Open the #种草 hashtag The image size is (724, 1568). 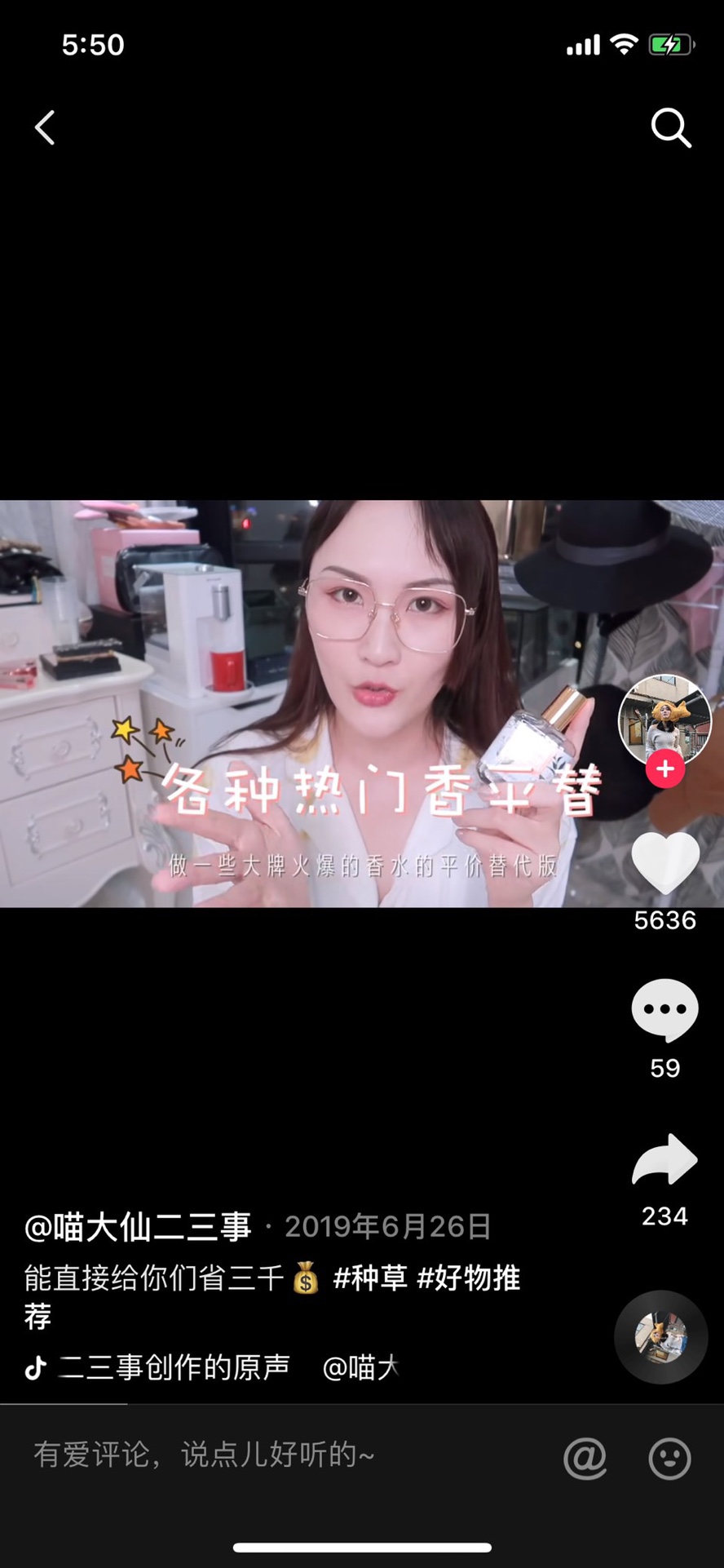(370, 1278)
